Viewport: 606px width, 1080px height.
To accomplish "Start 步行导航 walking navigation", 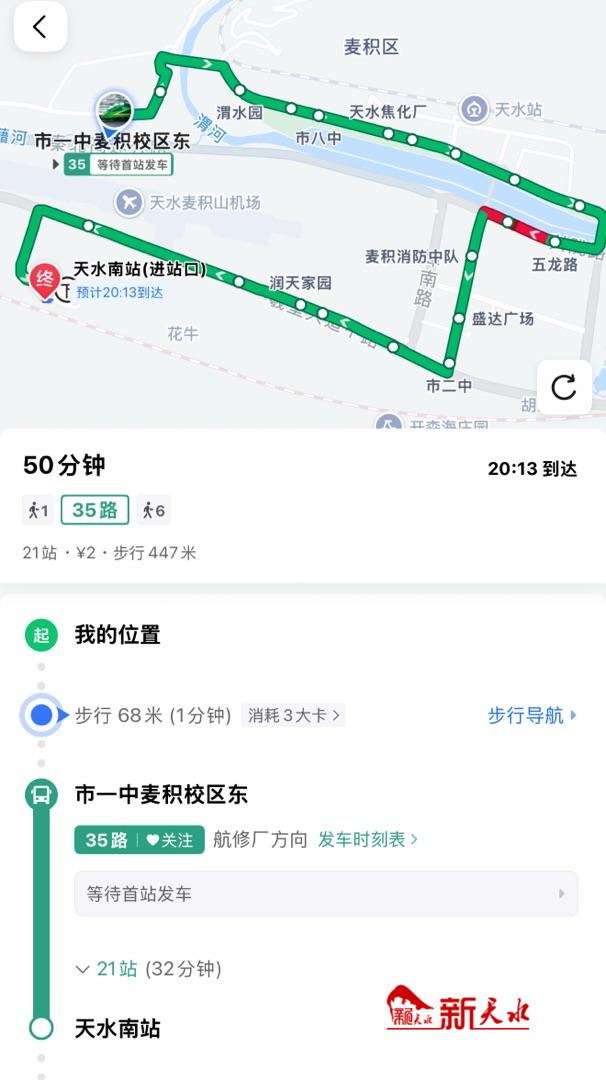I will click(x=531, y=715).
